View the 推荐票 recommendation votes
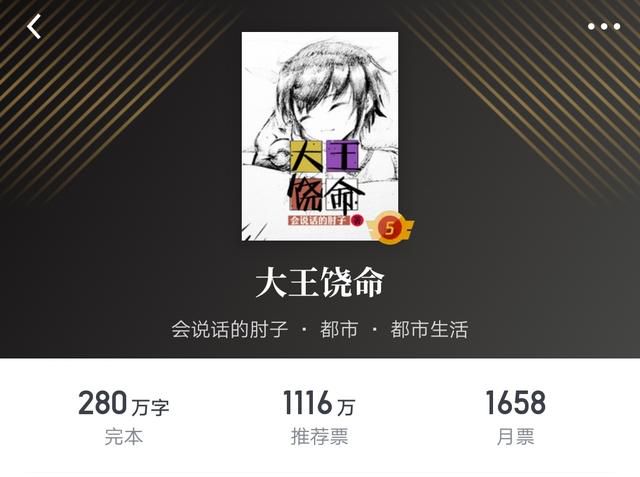Viewport: 640px width, 477px height. click(319, 418)
